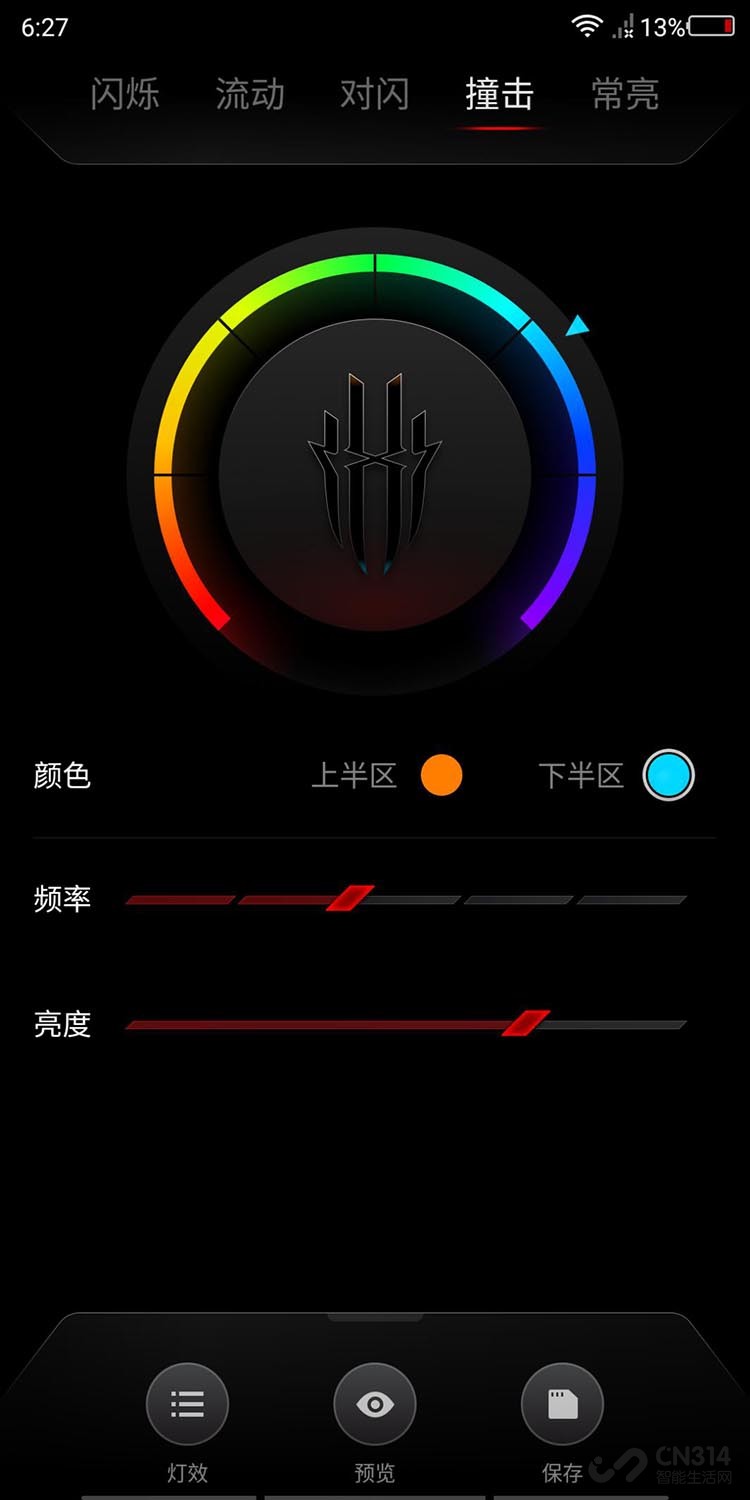Select the orange 上半区 color swatch

pyautogui.click(x=441, y=775)
